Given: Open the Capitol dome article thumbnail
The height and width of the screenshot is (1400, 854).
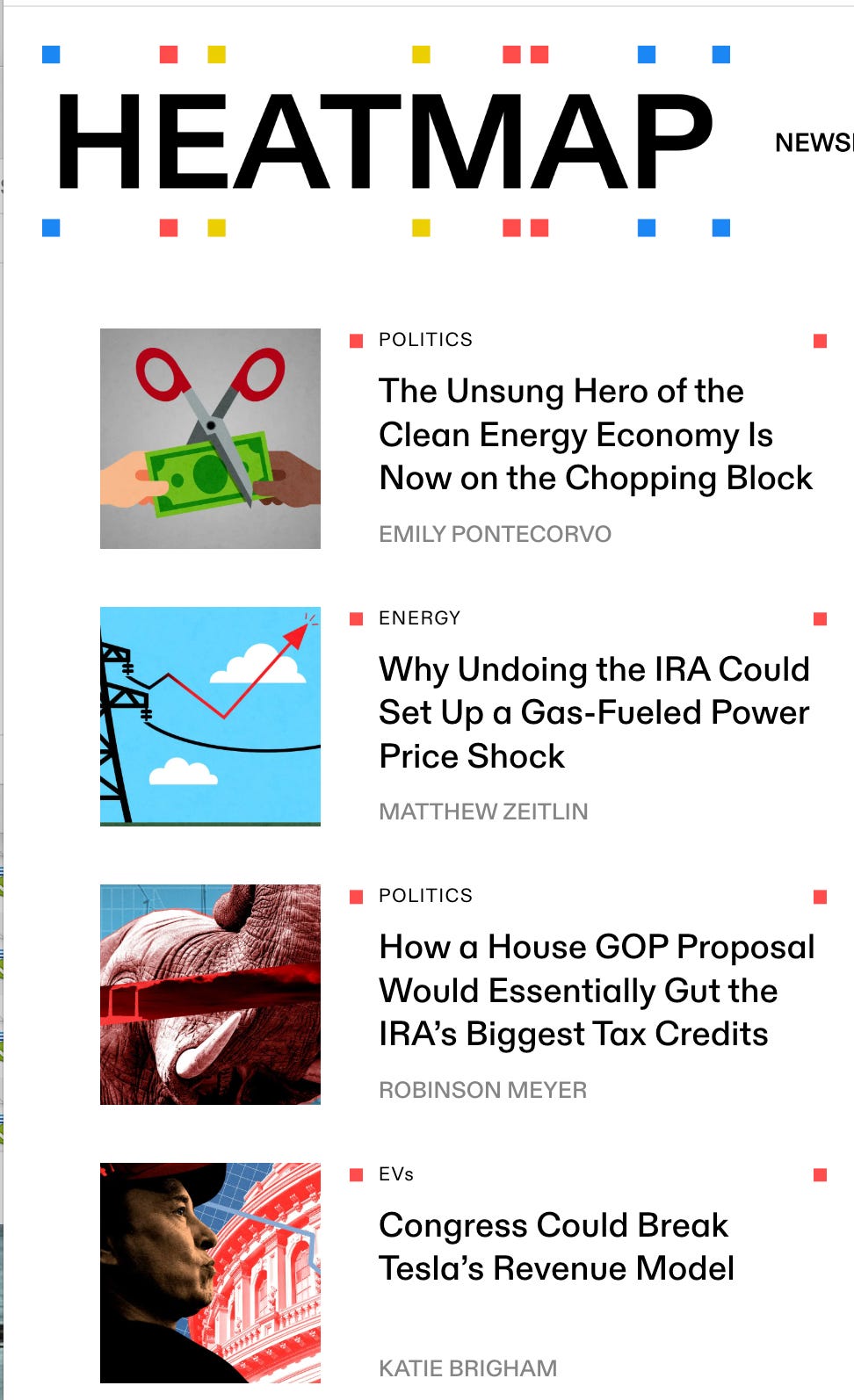Looking at the screenshot, I should (x=210, y=1273).
